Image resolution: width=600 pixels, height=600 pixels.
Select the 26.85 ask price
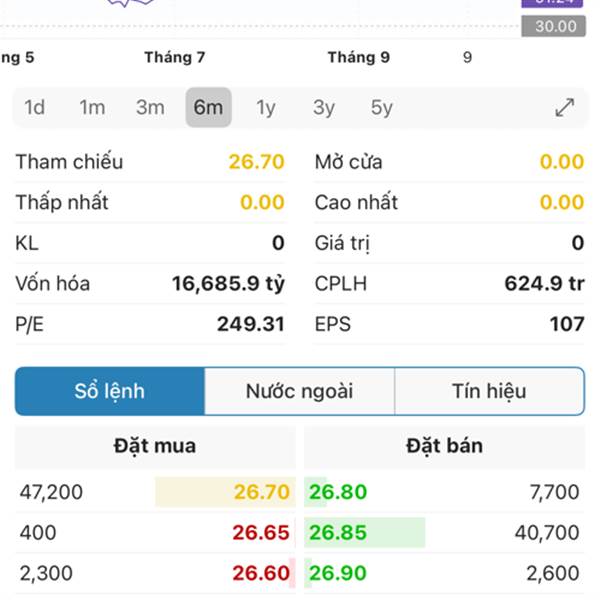pos(338,533)
